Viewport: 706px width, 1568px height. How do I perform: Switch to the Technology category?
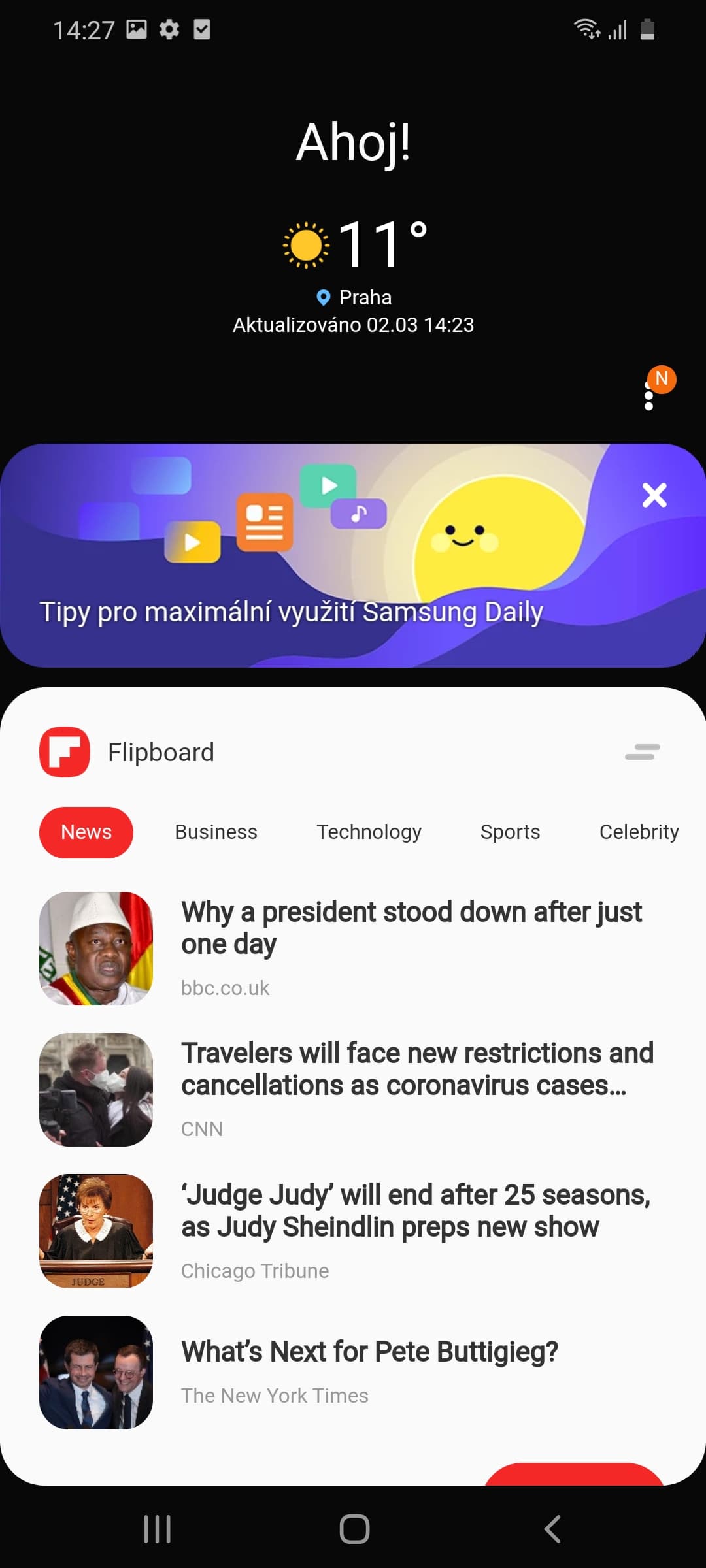(369, 832)
